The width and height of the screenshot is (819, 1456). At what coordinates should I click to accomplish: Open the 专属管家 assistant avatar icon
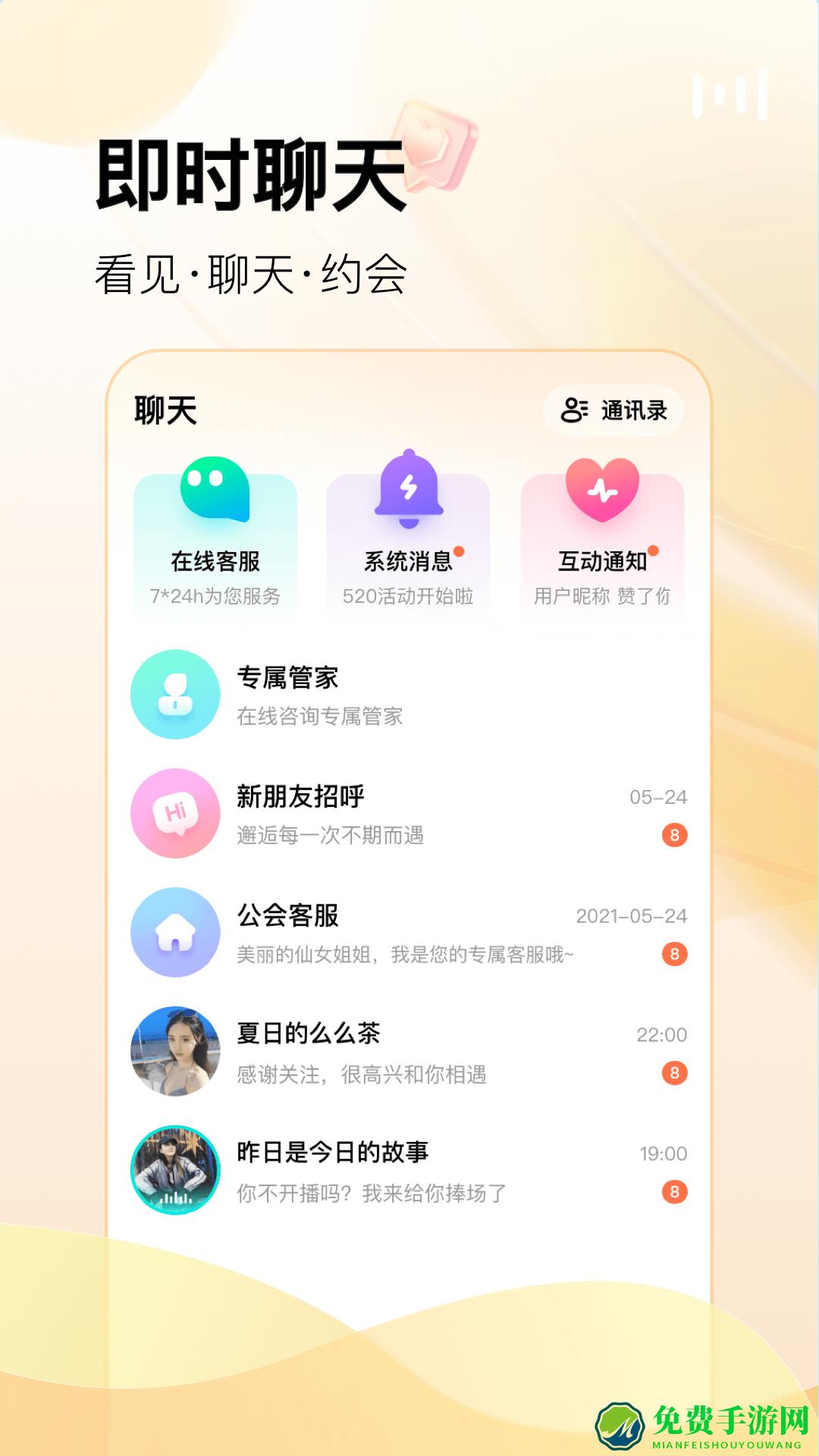tap(176, 695)
